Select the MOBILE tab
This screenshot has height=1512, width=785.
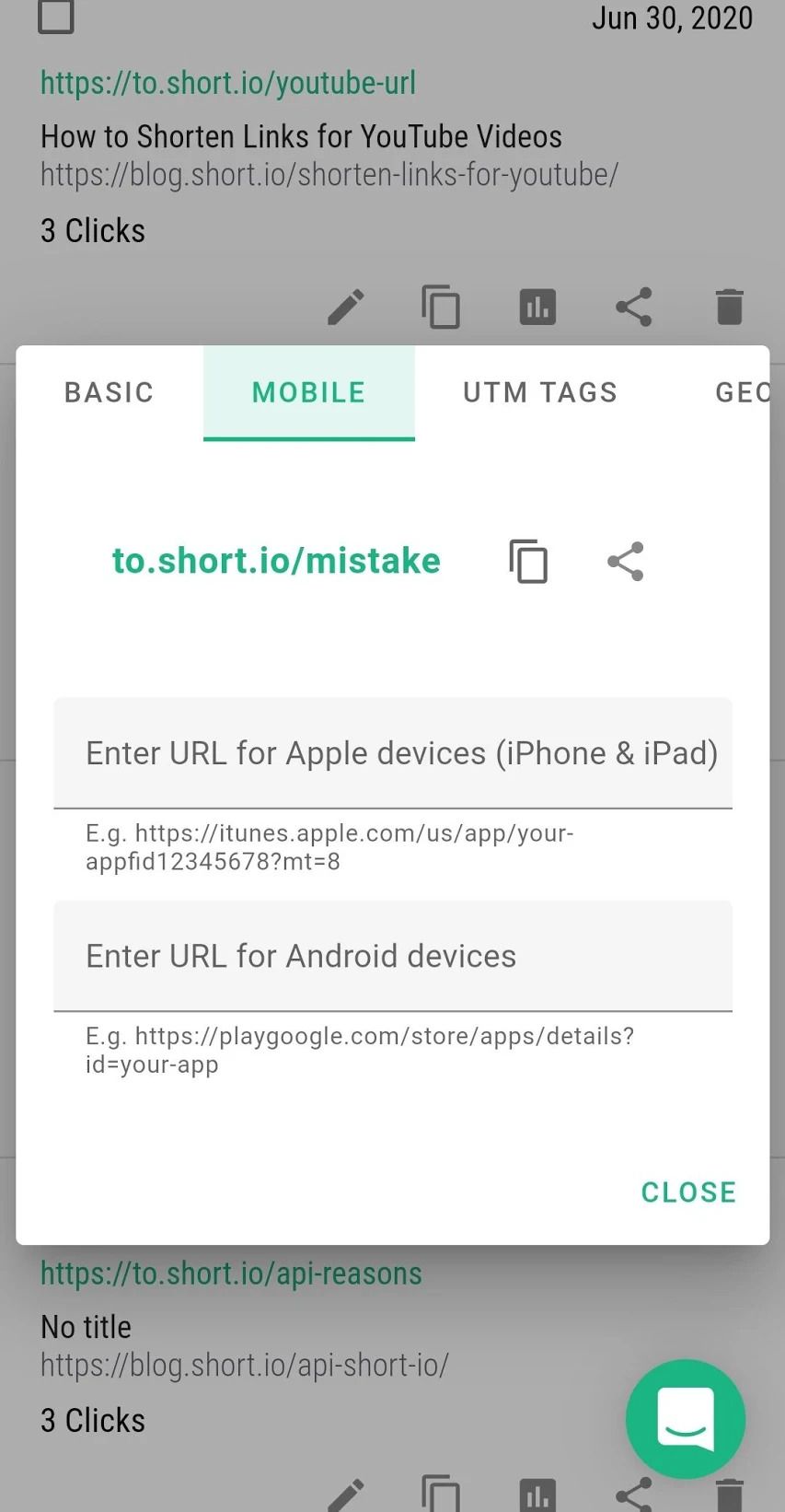click(x=308, y=392)
